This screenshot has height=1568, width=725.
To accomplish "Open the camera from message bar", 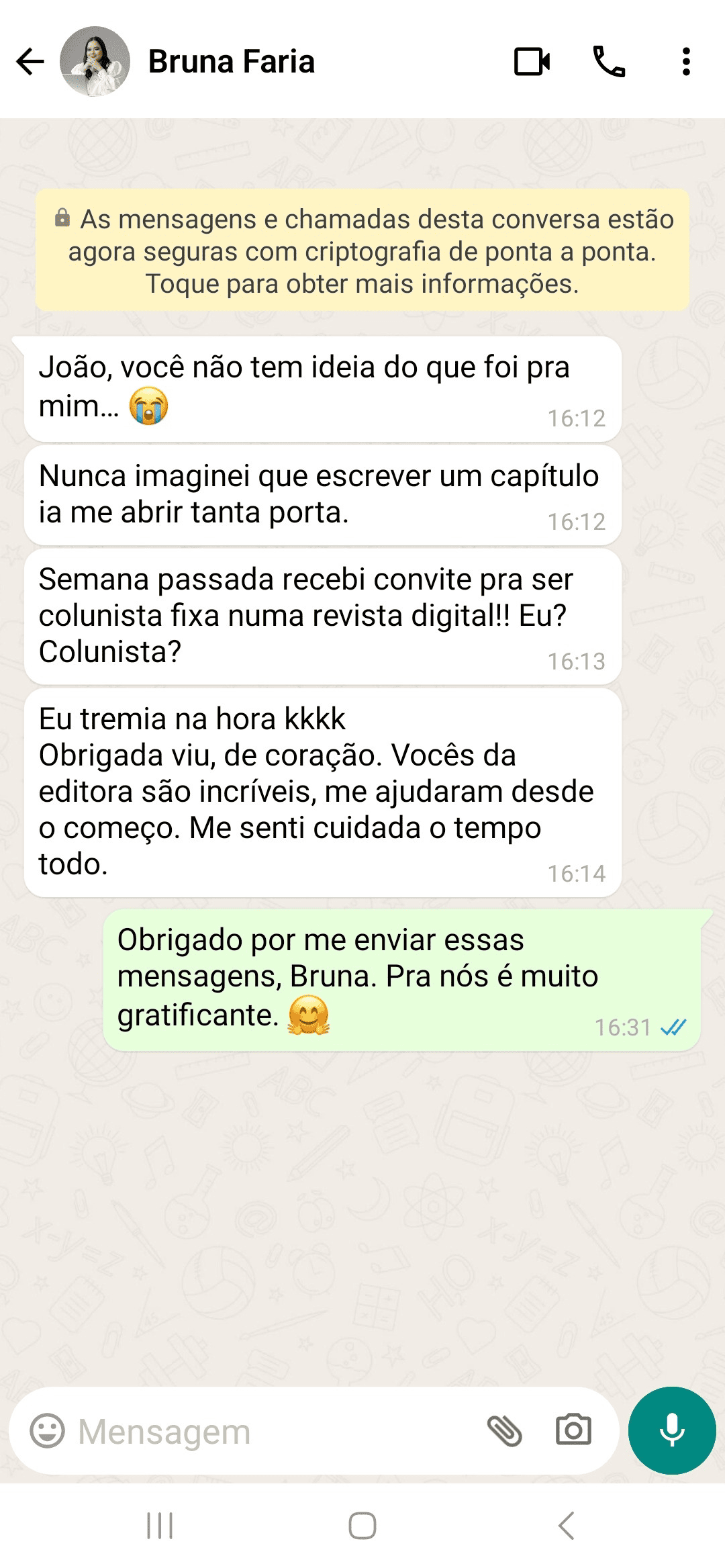I will click(x=573, y=1430).
